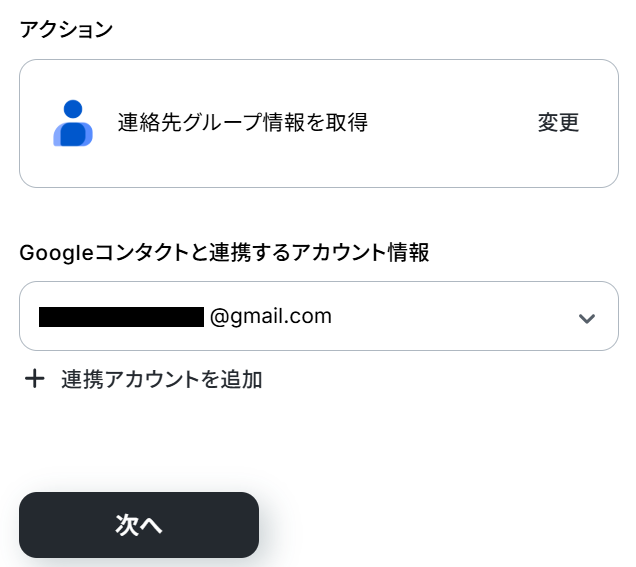Proceed with the 次へ button
Viewport: 636px width, 567px height.
(139, 525)
